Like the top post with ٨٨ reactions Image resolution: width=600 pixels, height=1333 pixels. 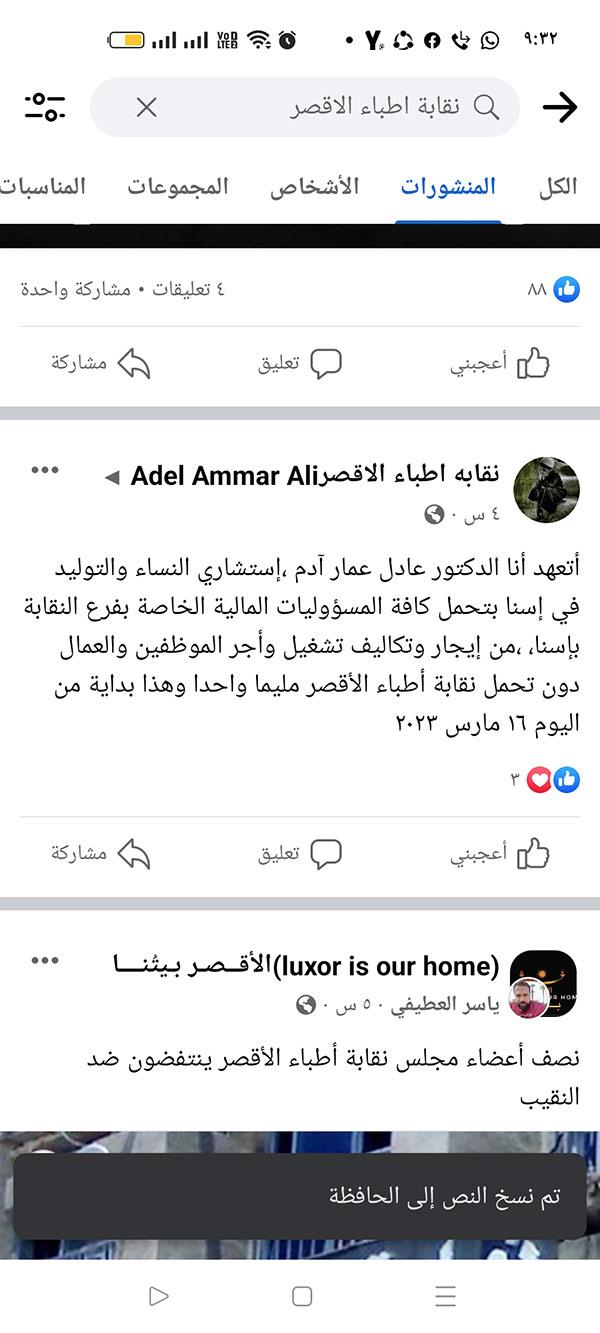pyautogui.click(x=499, y=363)
